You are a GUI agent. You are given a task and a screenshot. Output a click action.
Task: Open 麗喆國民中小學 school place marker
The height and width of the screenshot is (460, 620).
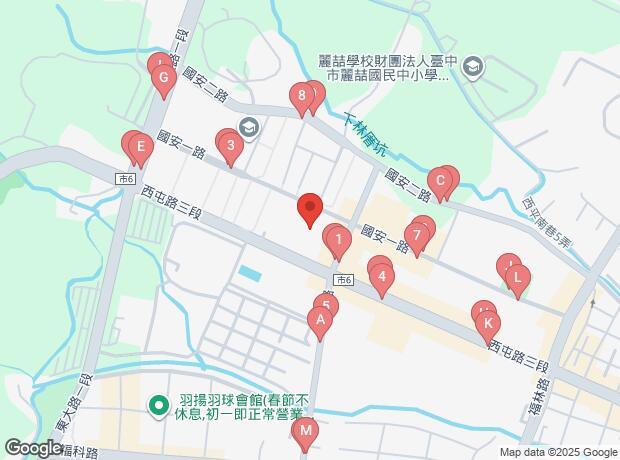pyautogui.click(x=473, y=69)
